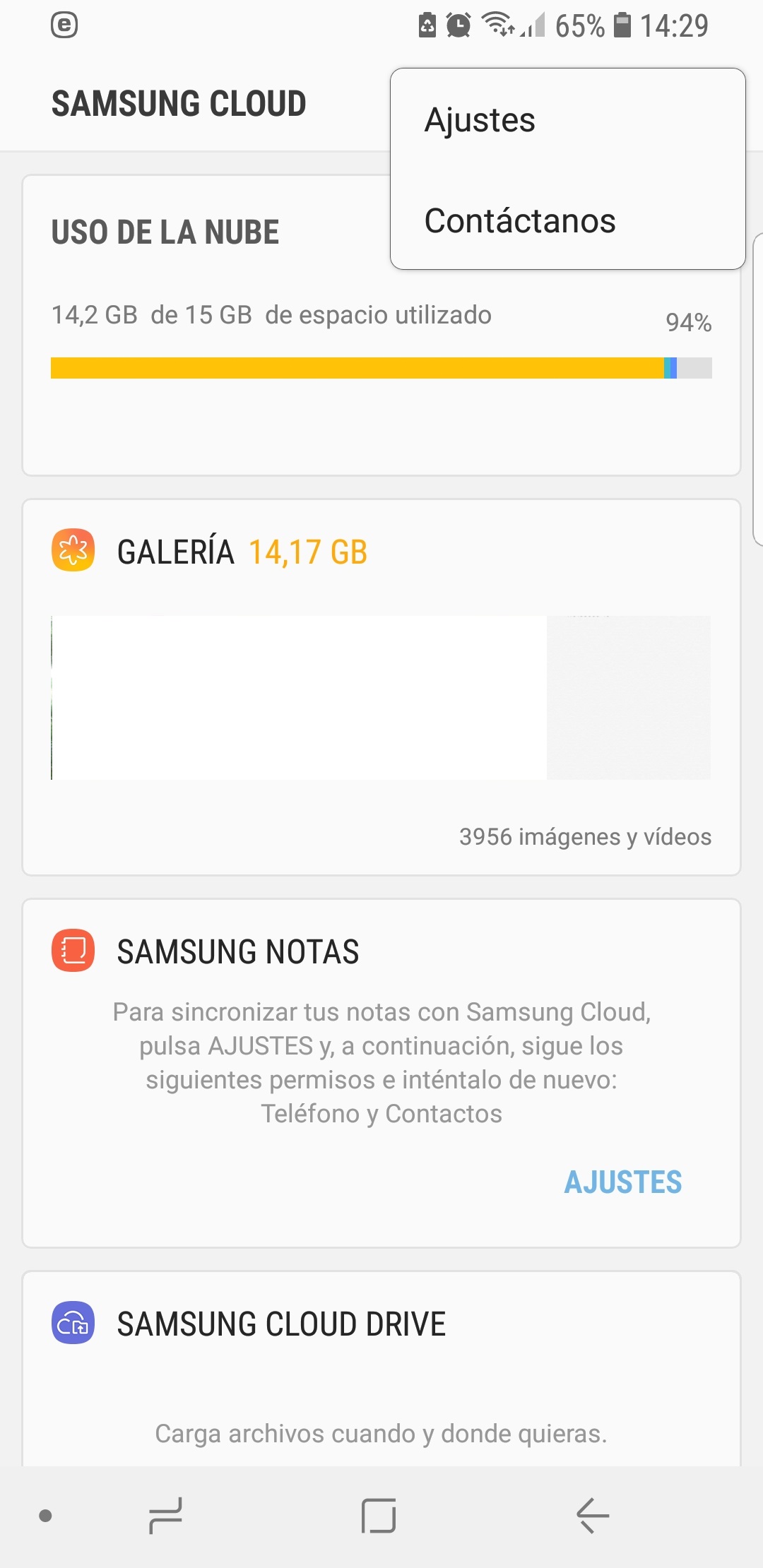
Task: Tap the blue AJUSTES button for Samsung Notas
Action: tap(622, 1182)
